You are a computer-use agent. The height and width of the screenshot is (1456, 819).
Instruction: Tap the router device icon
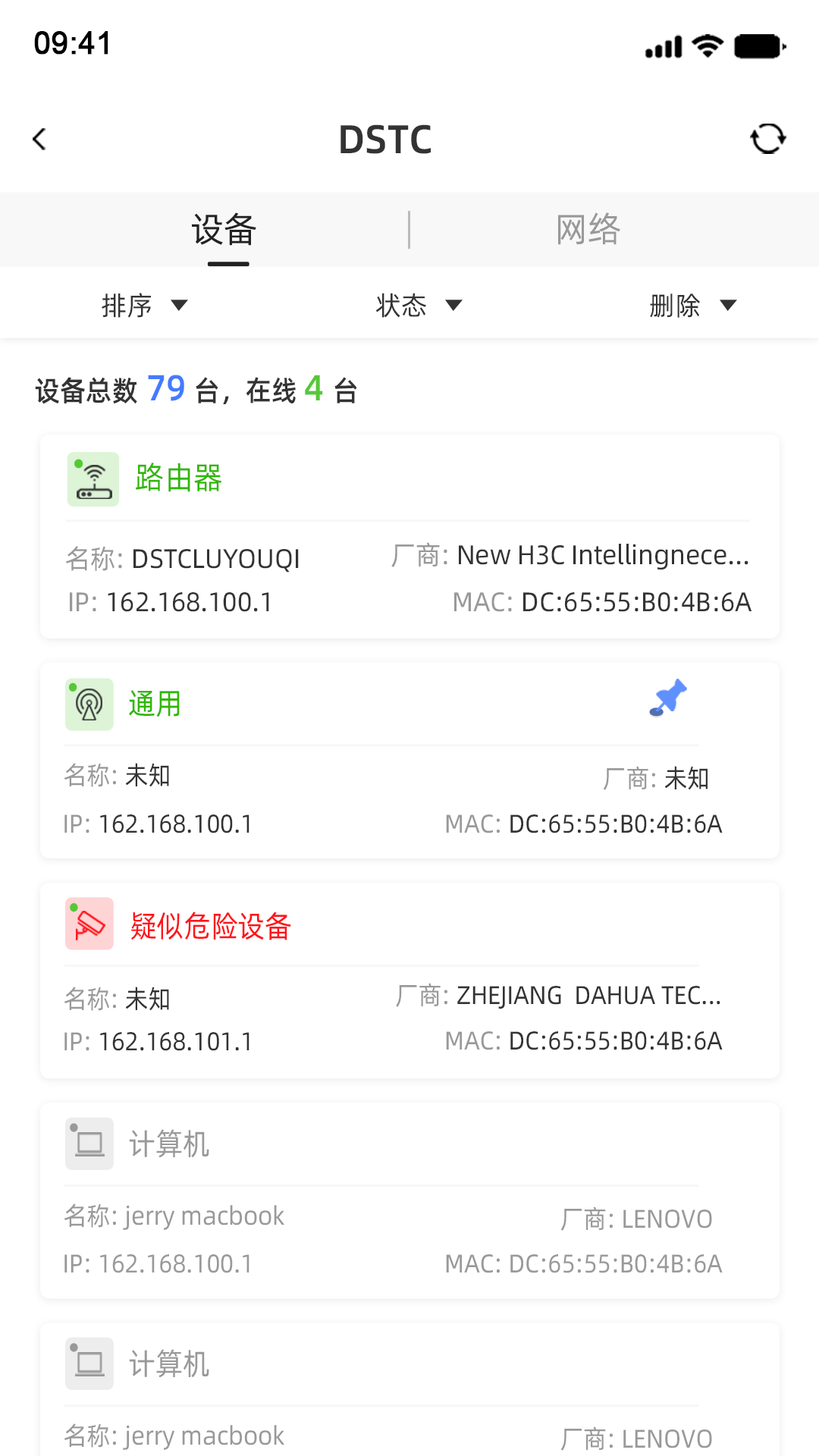(93, 479)
